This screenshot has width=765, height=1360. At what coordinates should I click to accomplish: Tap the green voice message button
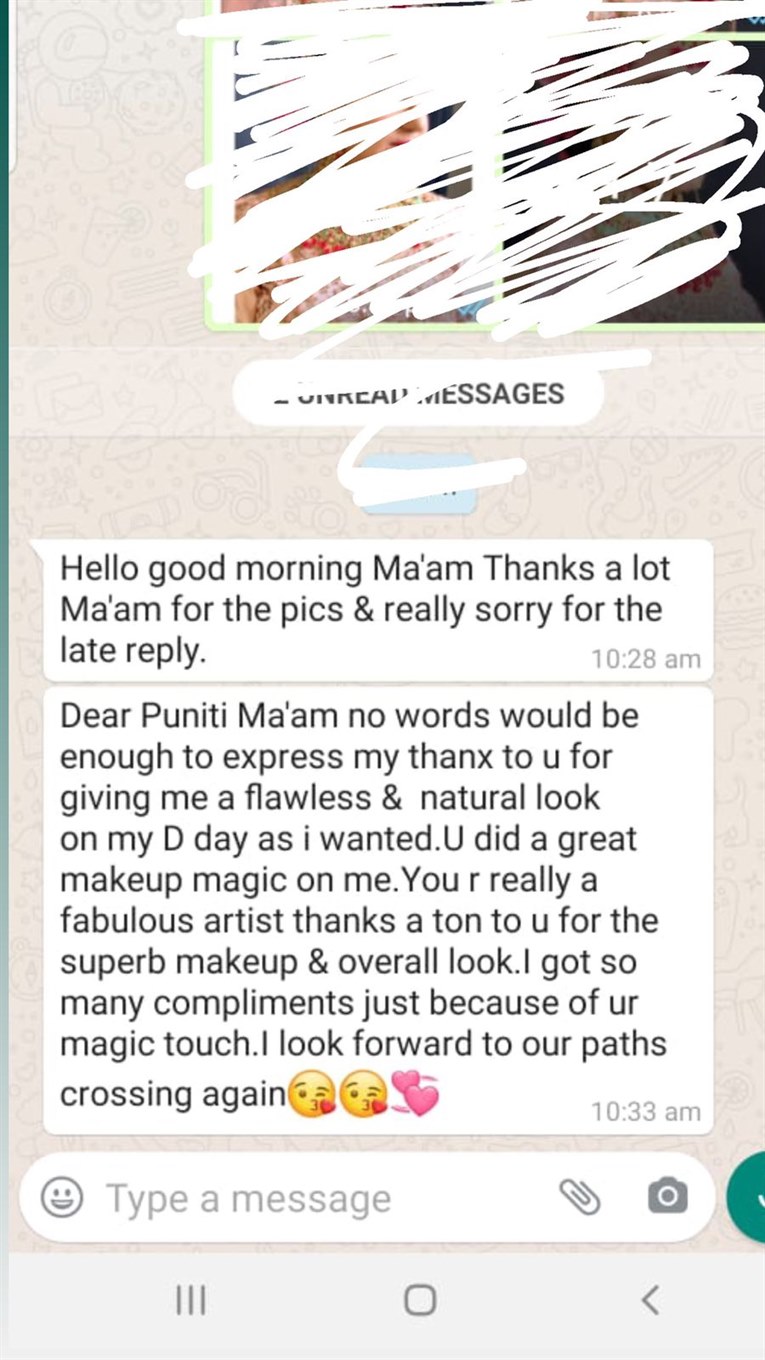[748, 1196]
